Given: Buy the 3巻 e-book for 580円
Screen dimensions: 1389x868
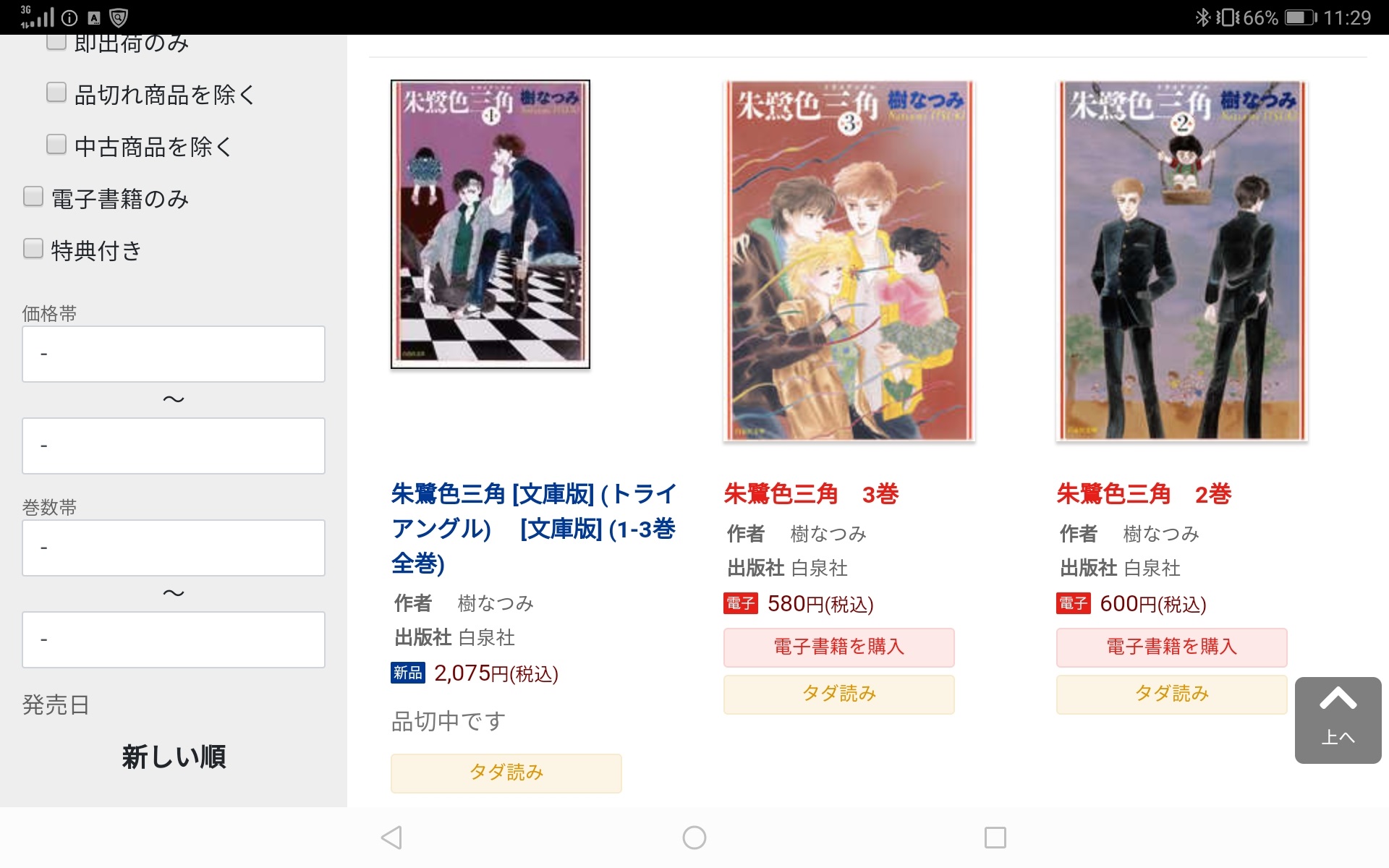Looking at the screenshot, I should (838, 647).
